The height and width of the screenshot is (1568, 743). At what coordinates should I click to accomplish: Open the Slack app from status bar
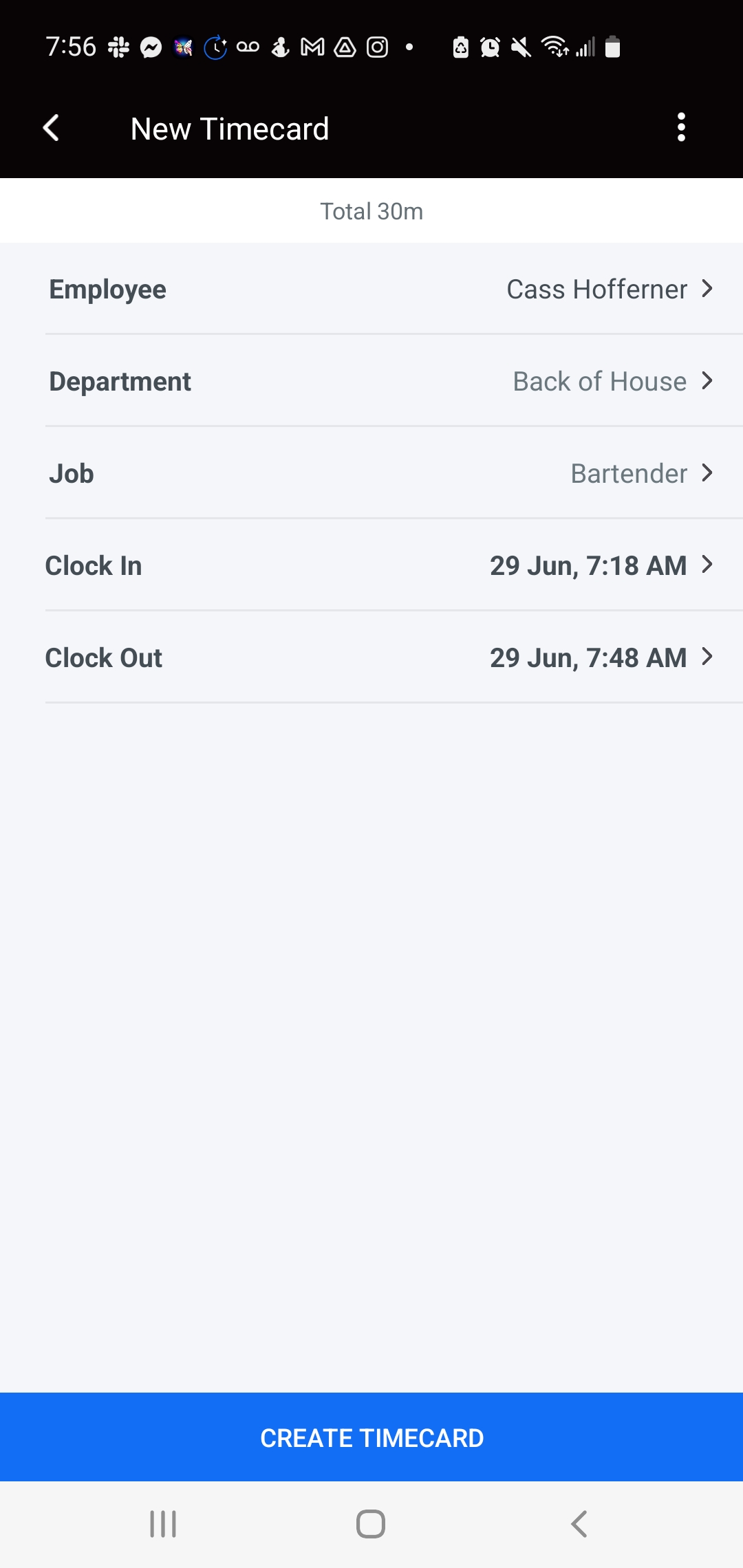click(118, 47)
